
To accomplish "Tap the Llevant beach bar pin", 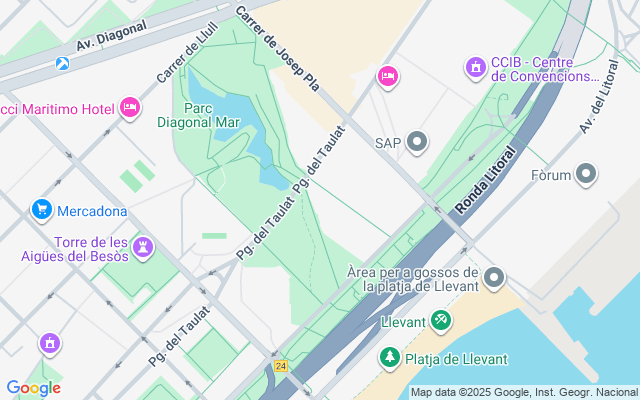I will point(441,321).
